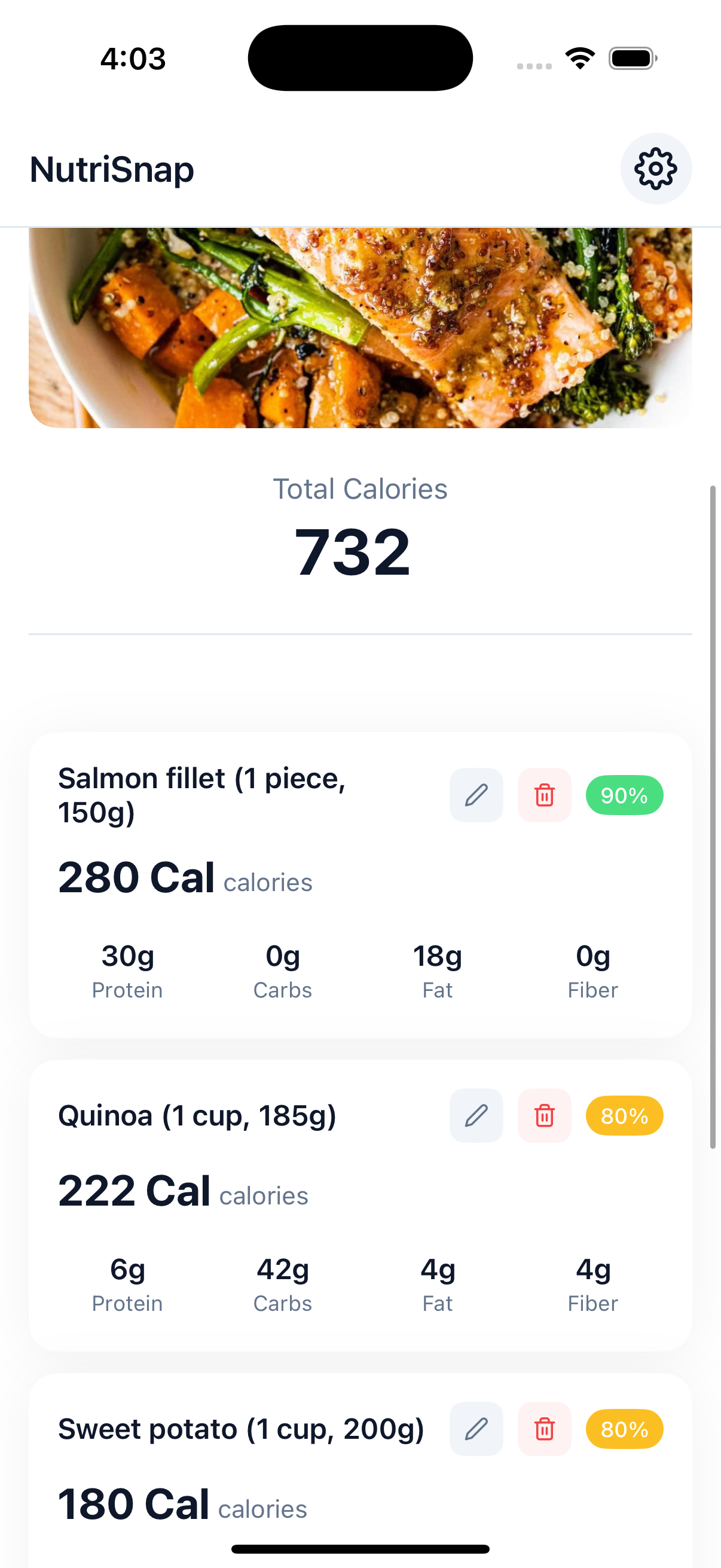Image resolution: width=721 pixels, height=1568 pixels.
Task: Delete the Salmon fillet item
Action: [544, 795]
